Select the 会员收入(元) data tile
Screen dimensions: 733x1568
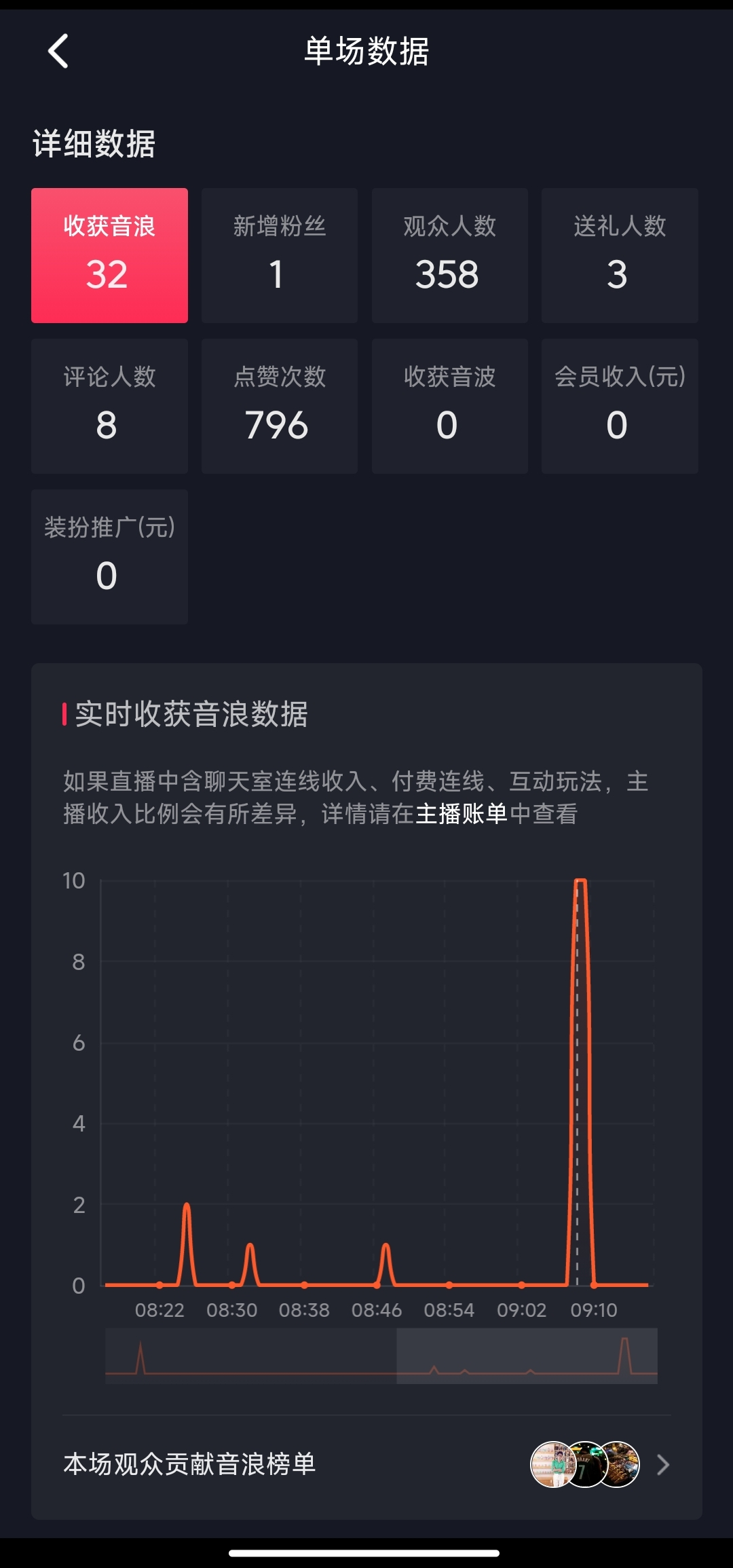coord(619,406)
